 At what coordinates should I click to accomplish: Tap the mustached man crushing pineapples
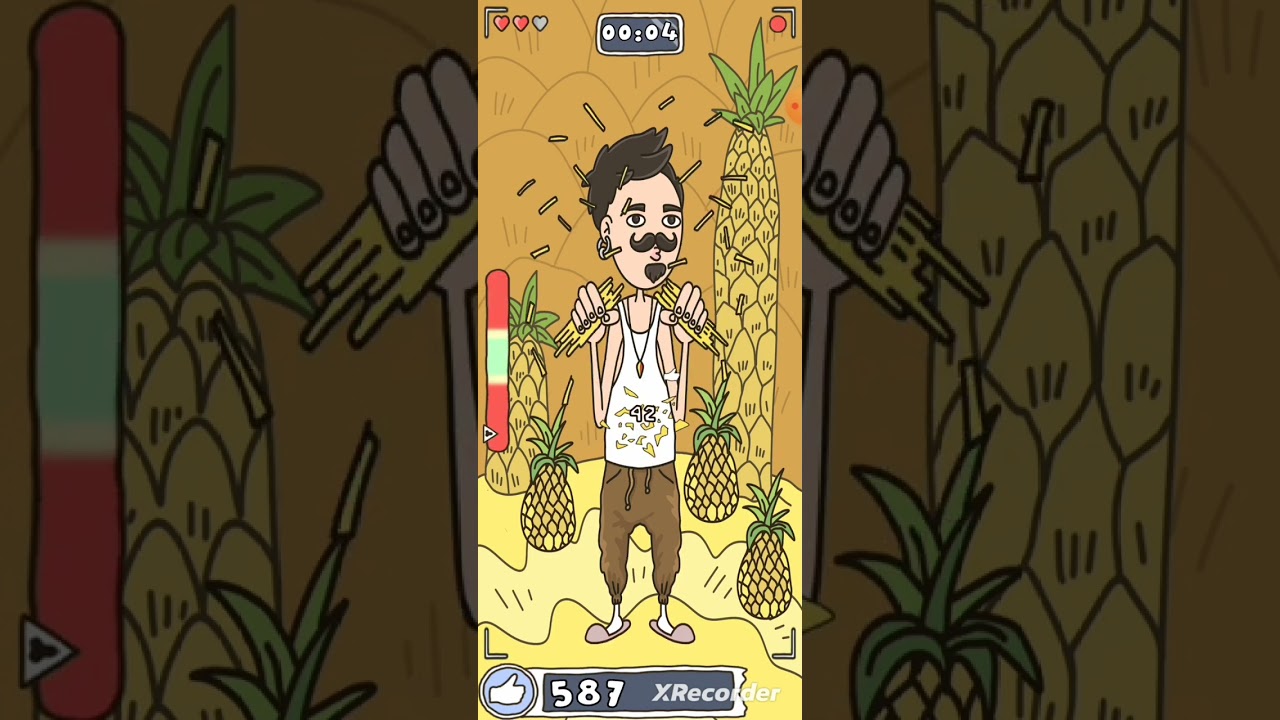pyautogui.click(x=640, y=400)
